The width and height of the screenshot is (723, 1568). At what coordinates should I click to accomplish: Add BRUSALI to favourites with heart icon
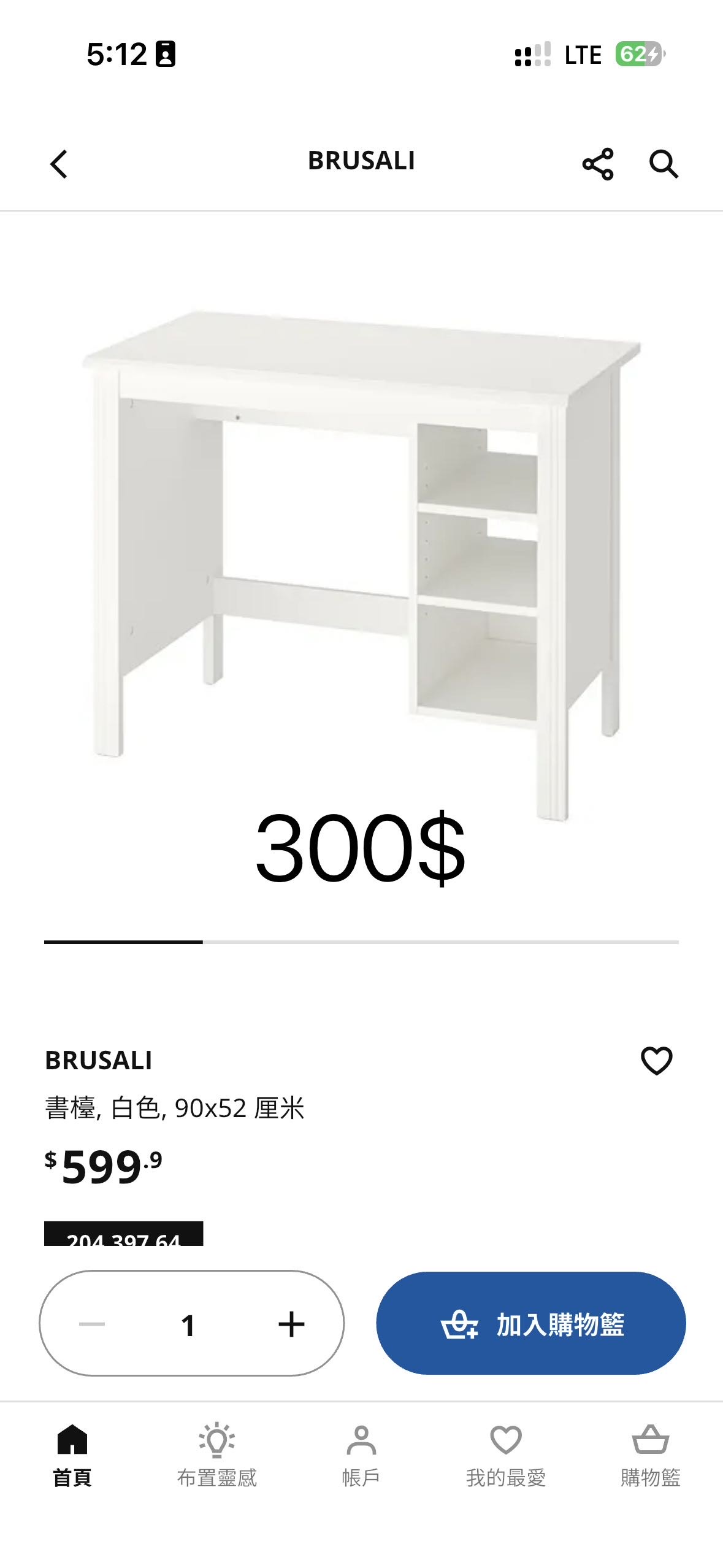(656, 1061)
